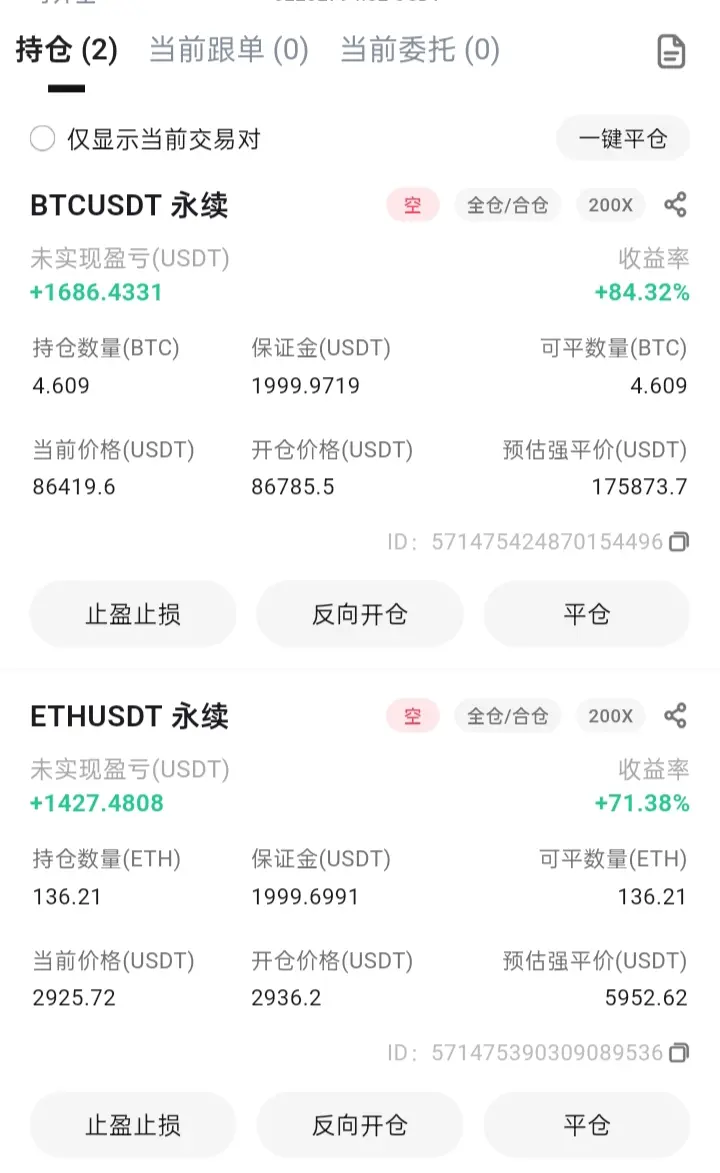Share the BTCUSDT position
This screenshot has height=1173, width=720.
click(x=675, y=204)
